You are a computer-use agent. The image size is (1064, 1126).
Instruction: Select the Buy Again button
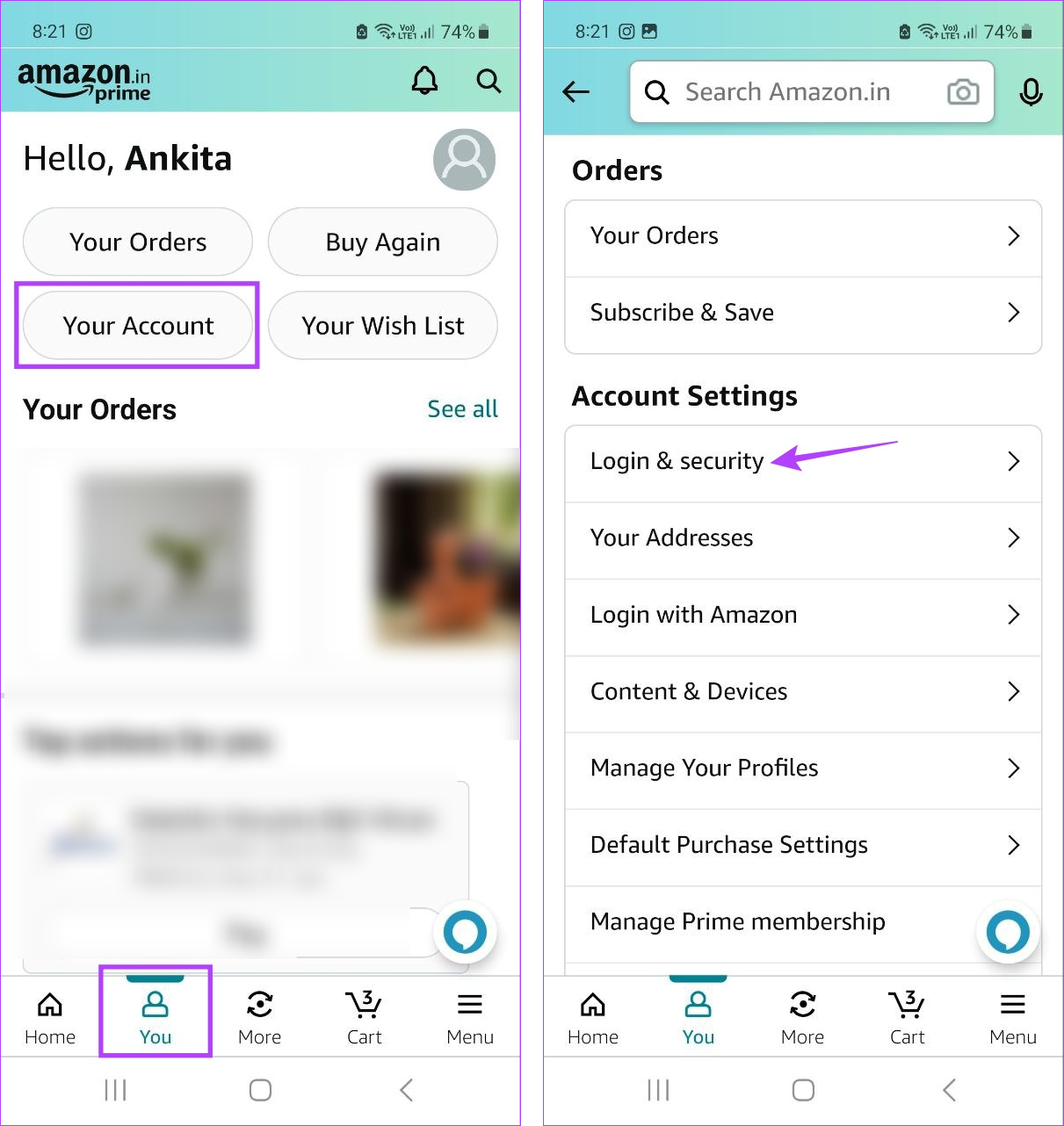pyautogui.click(x=382, y=242)
